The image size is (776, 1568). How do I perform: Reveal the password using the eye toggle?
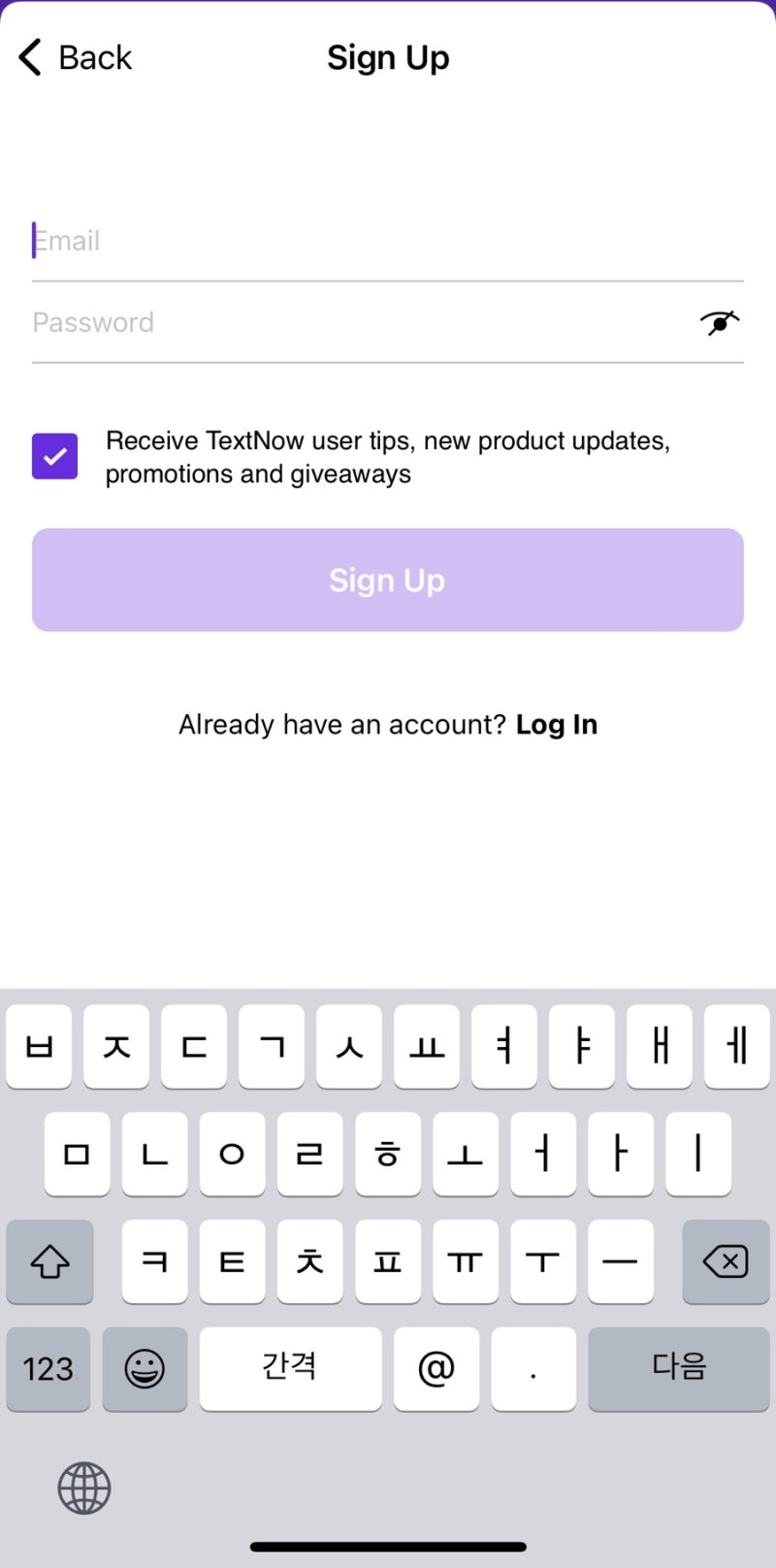pyautogui.click(x=718, y=322)
